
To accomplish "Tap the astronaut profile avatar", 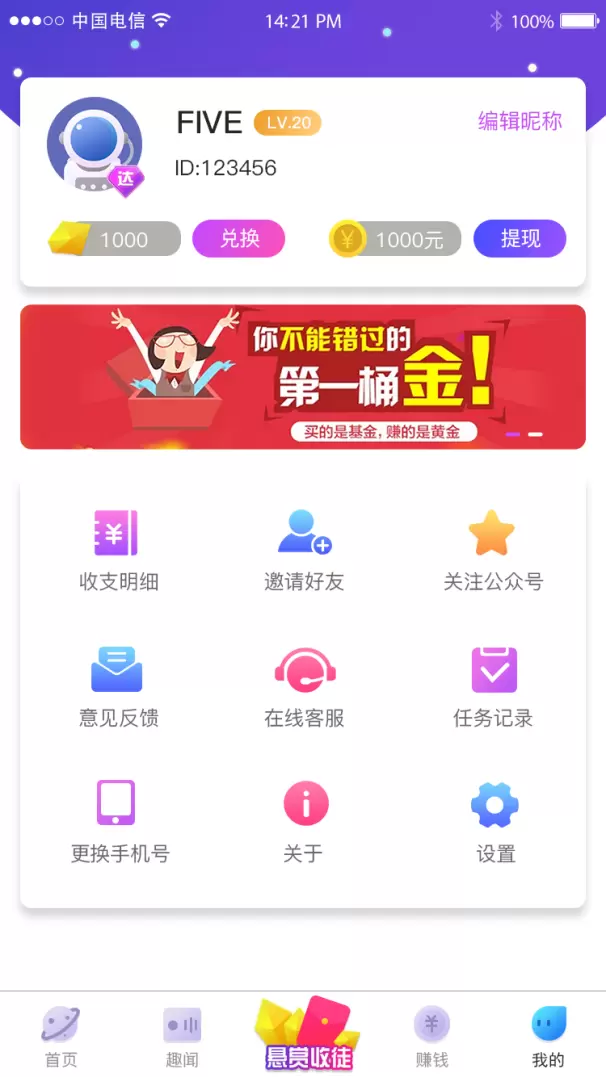I will tap(95, 145).
